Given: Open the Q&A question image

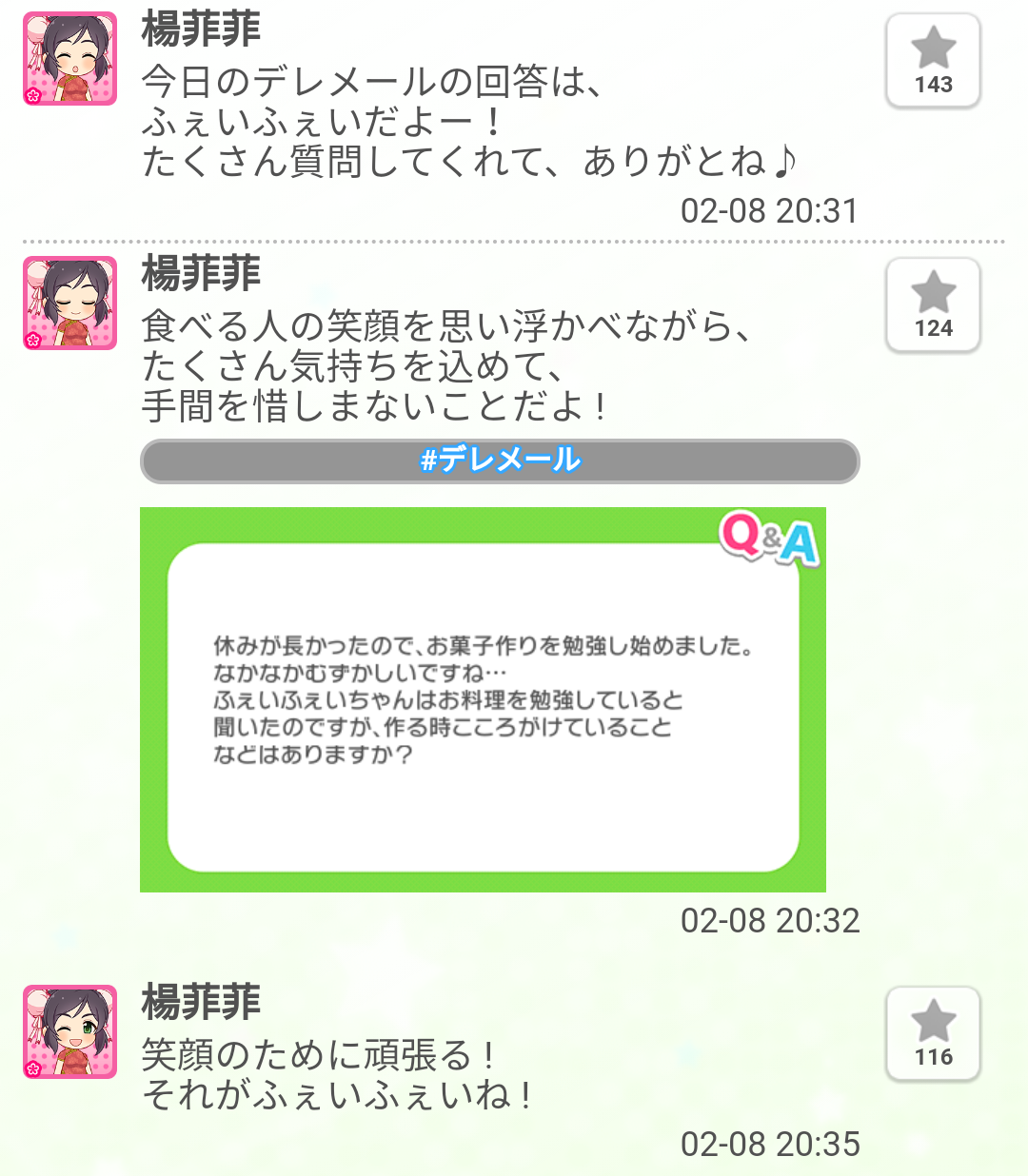Looking at the screenshot, I should click(x=483, y=699).
